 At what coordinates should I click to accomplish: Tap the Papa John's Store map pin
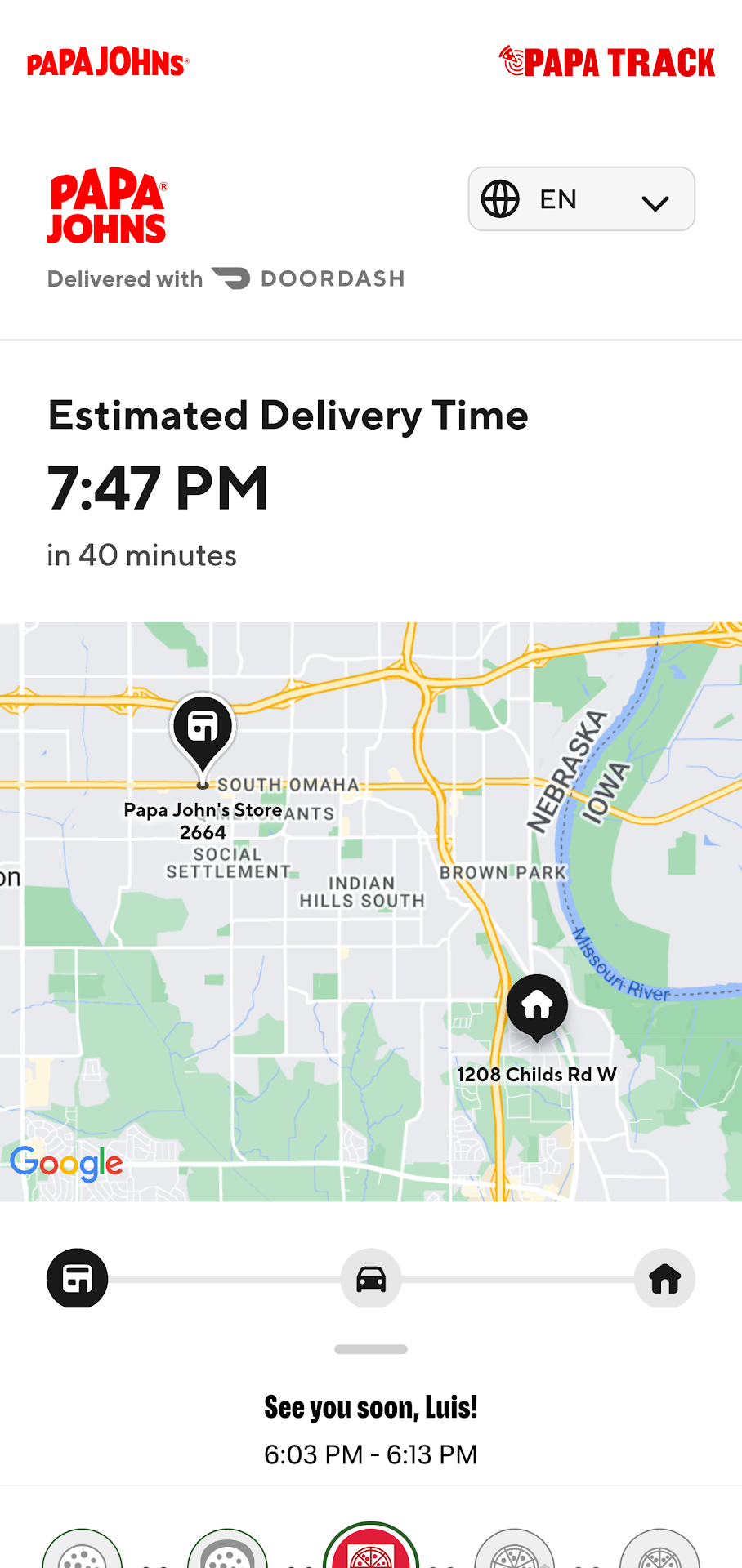click(203, 729)
